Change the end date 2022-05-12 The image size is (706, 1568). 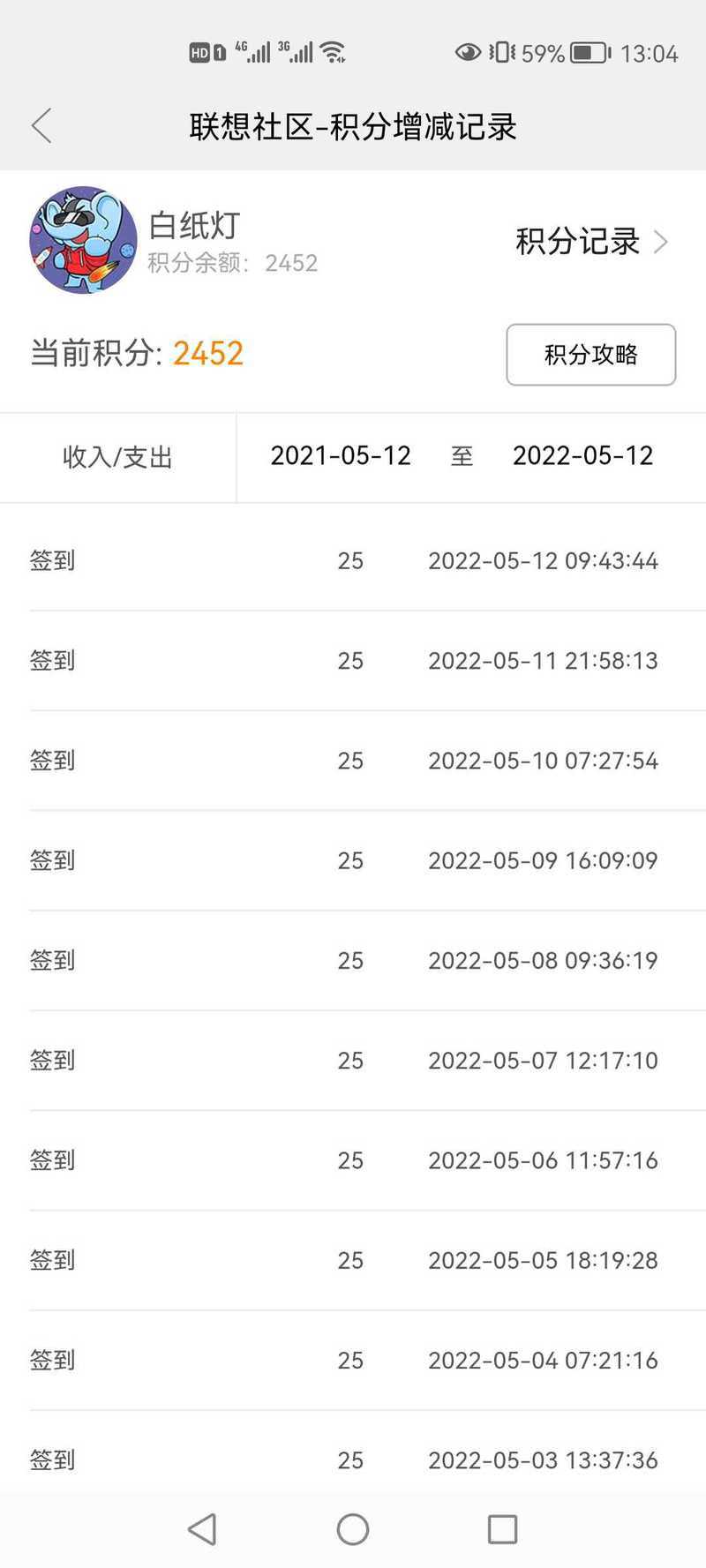(x=582, y=455)
